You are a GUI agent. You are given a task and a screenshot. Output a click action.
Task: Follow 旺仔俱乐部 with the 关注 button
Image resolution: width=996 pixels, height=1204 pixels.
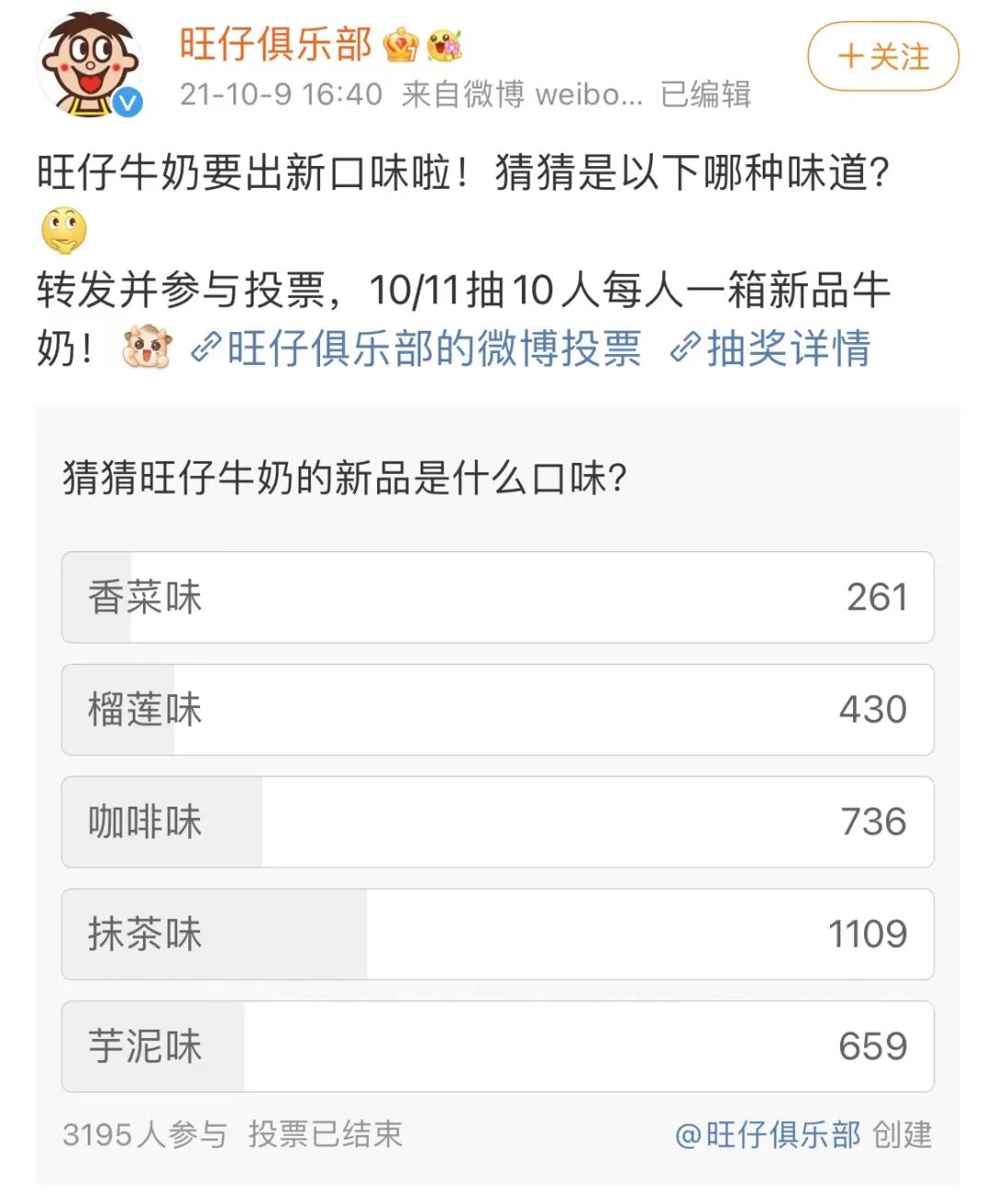[883, 57]
